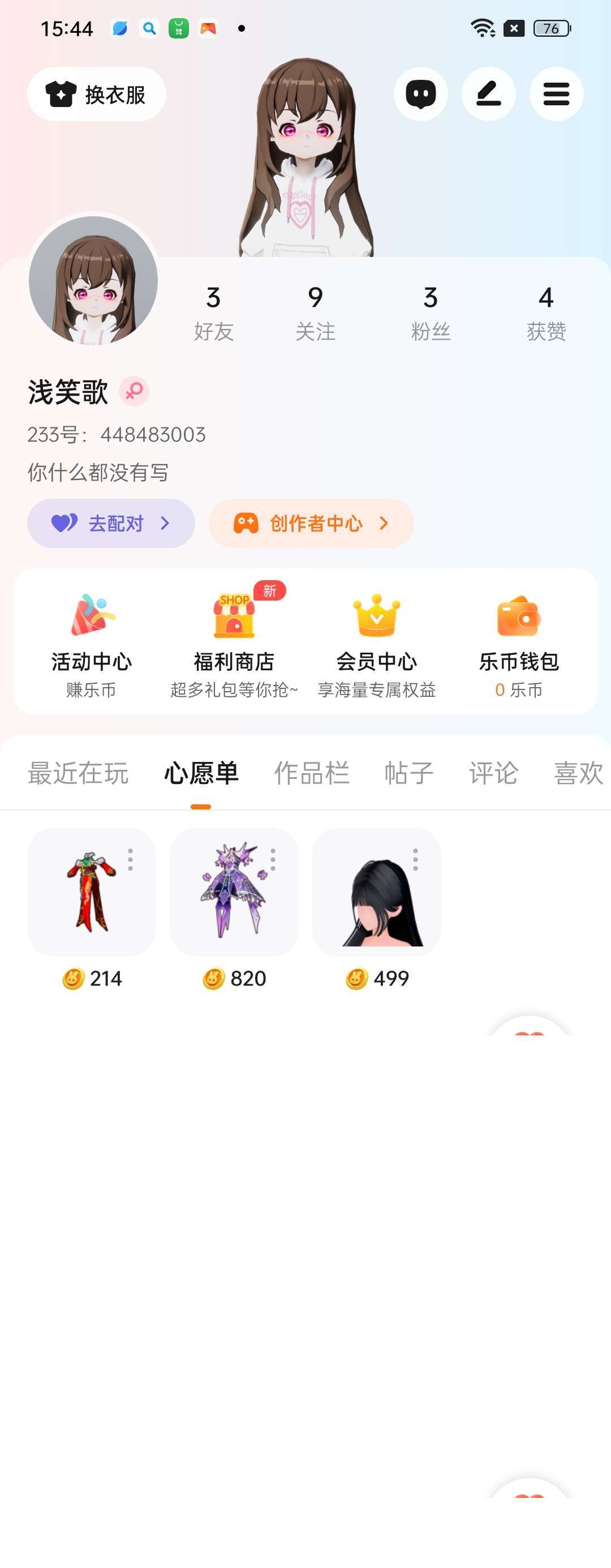This screenshot has width=611, height=1568.
Task: Open the red outfit priced 214
Action: (x=91, y=893)
